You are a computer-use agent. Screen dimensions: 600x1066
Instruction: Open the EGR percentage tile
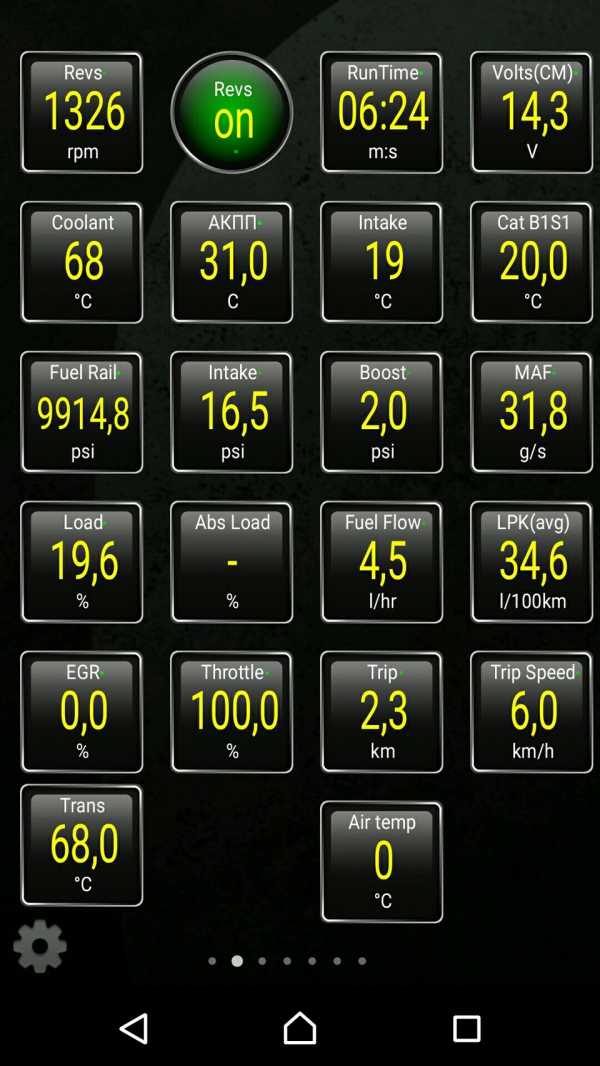[x=82, y=713]
